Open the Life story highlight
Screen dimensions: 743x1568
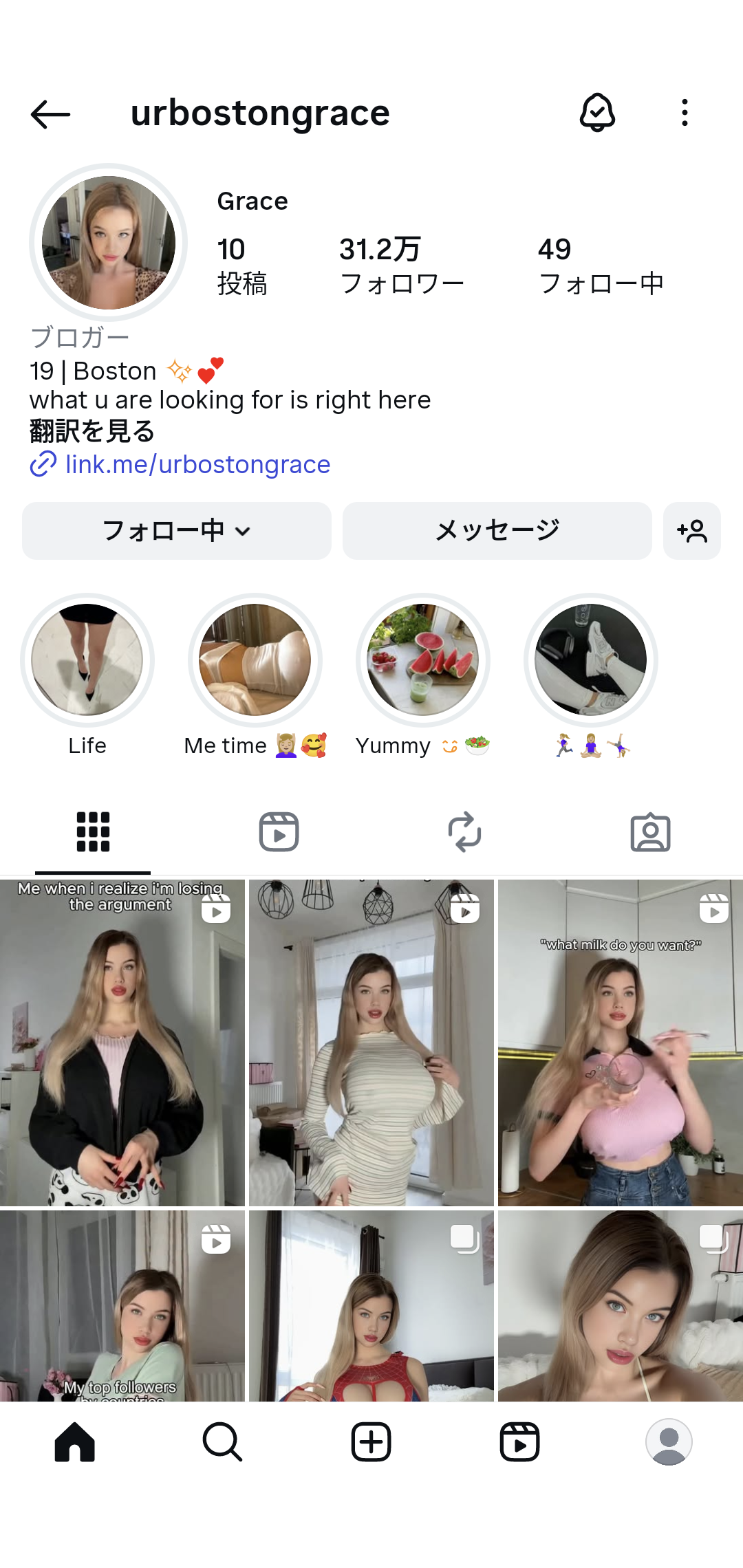click(87, 660)
